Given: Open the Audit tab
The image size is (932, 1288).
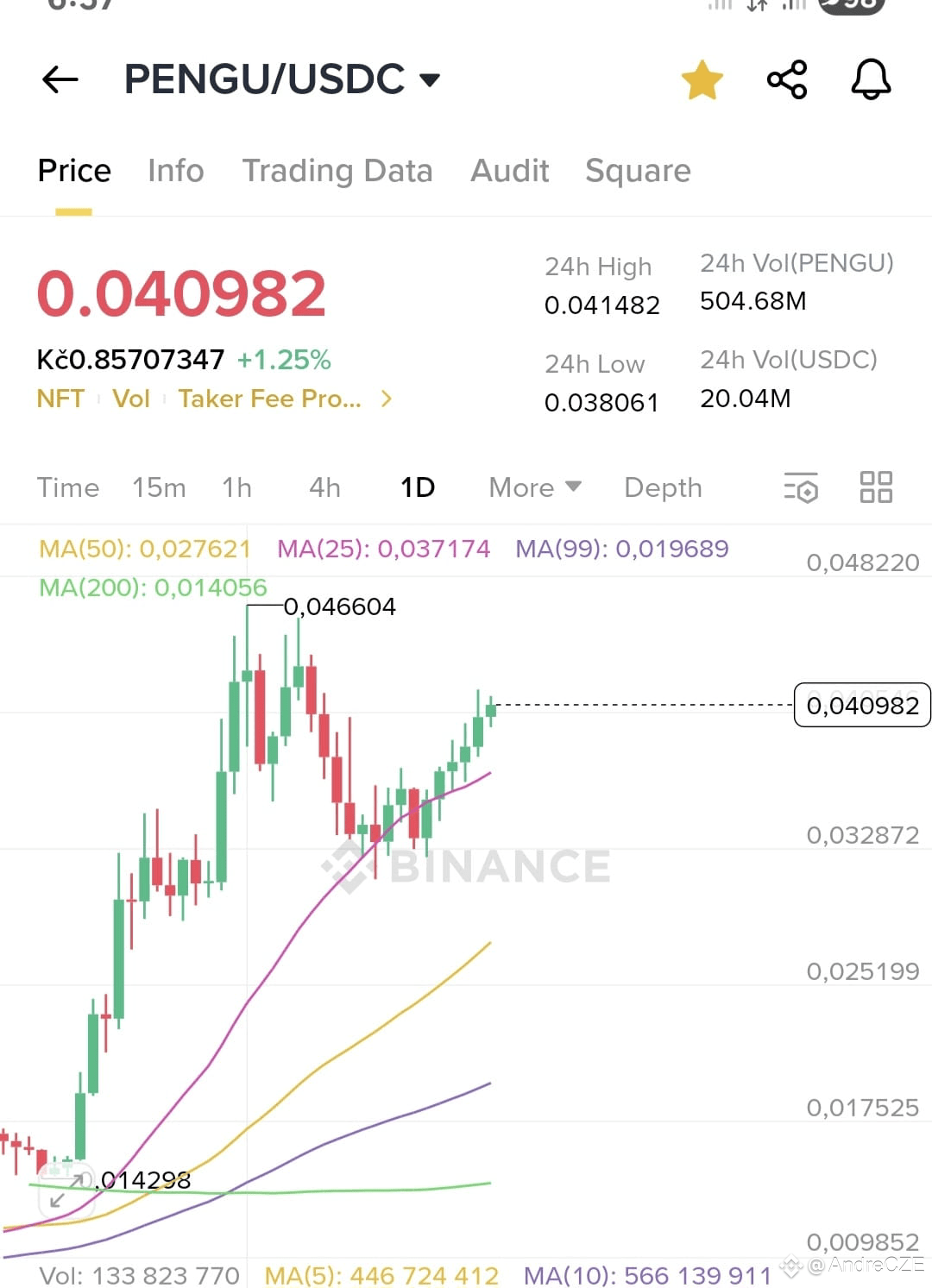Looking at the screenshot, I should [x=509, y=171].
